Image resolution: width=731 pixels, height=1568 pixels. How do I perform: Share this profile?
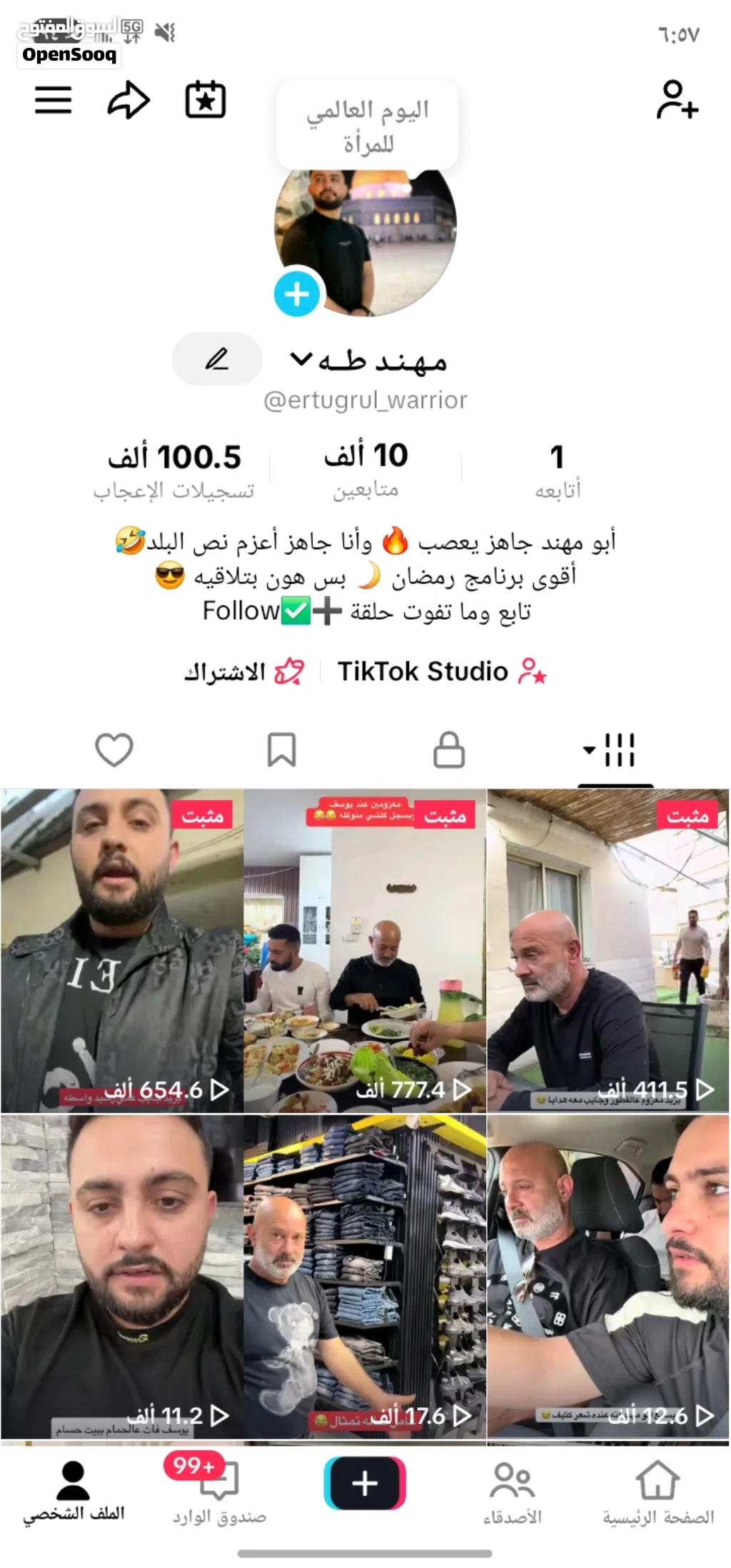[128, 100]
